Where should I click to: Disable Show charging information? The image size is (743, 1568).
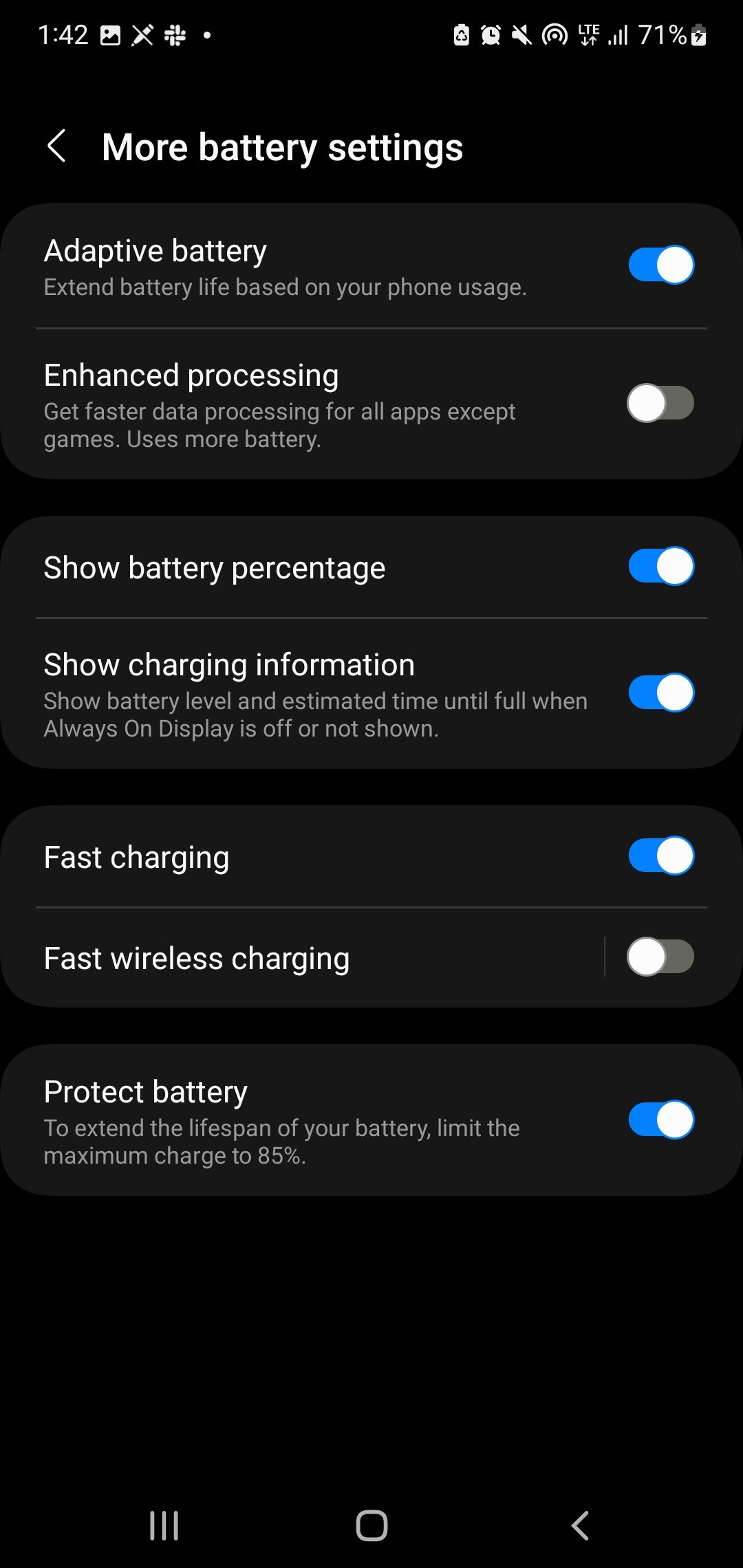[x=662, y=693]
